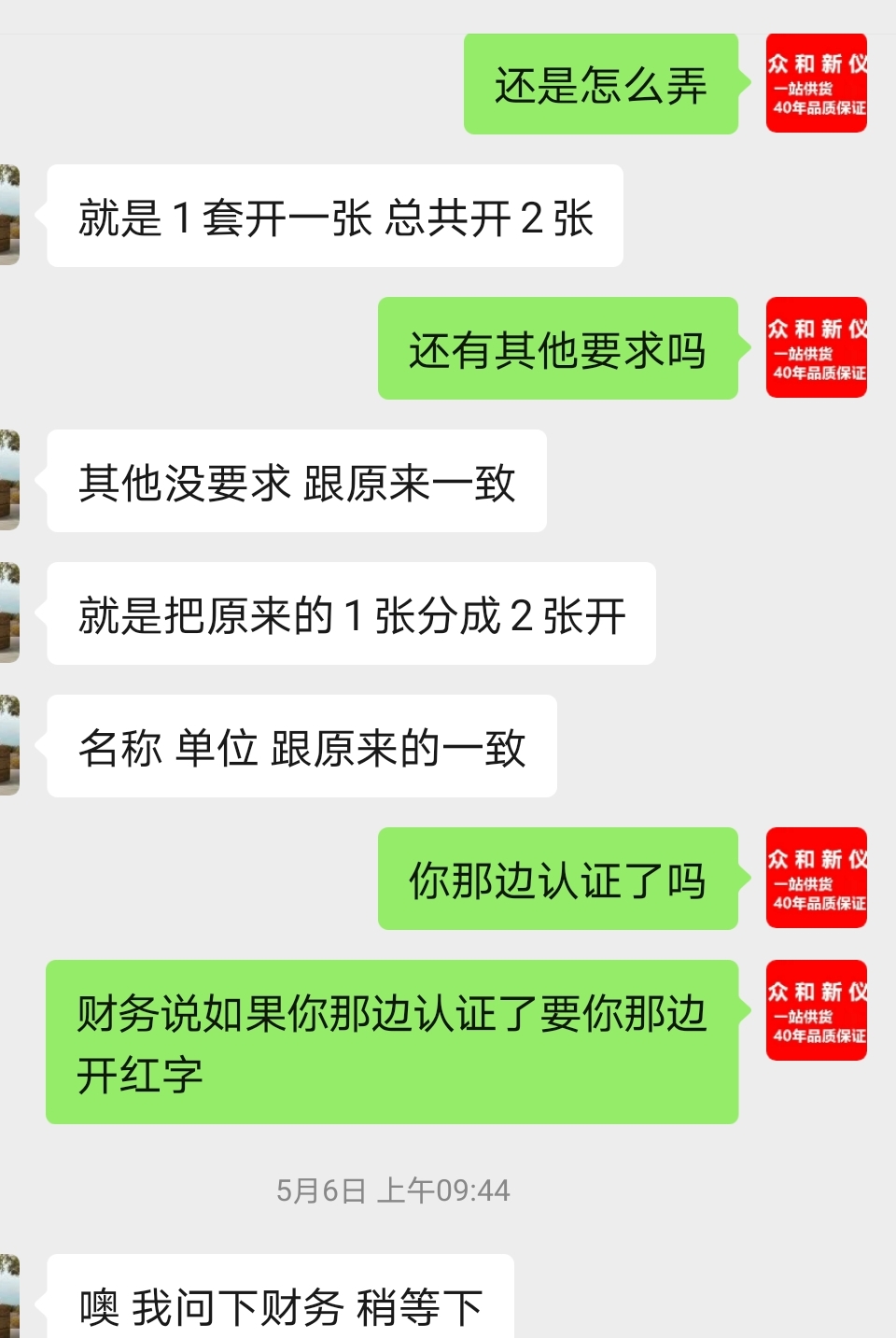Open sender's avatar beside 还是怎么弄 message
Image resolution: width=896 pixels, height=1338 pixels.
click(817, 83)
